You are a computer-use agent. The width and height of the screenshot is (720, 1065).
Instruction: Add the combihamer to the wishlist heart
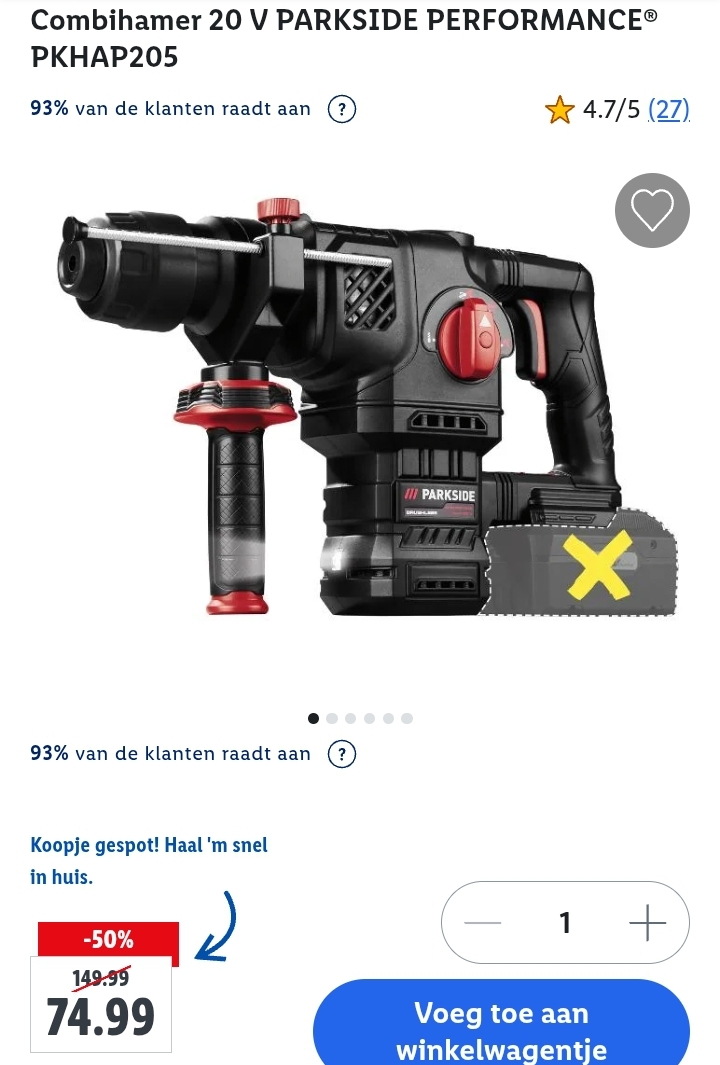652,210
